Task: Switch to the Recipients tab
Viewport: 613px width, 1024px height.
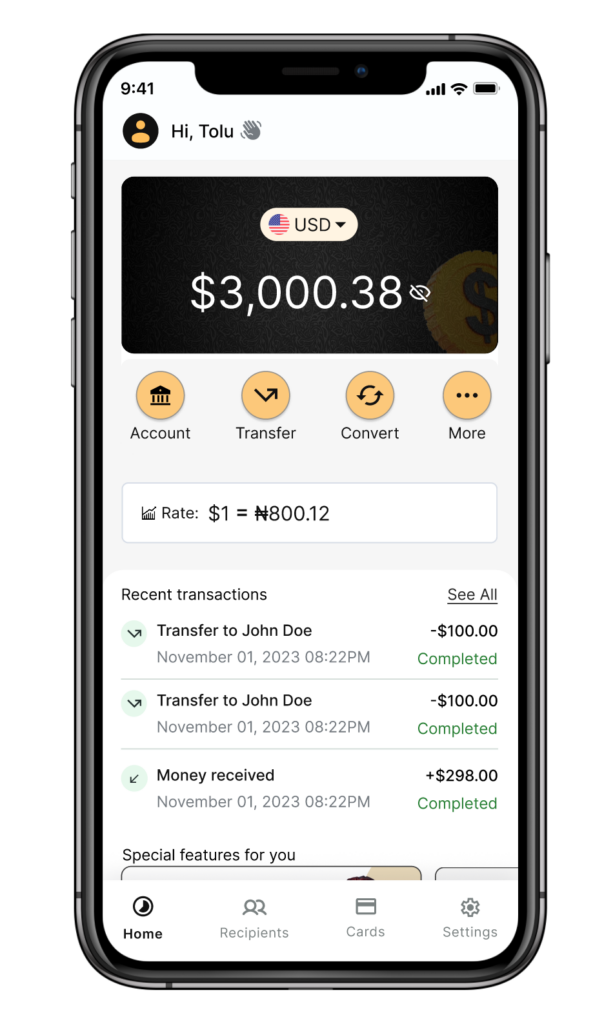Action: (254, 918)
